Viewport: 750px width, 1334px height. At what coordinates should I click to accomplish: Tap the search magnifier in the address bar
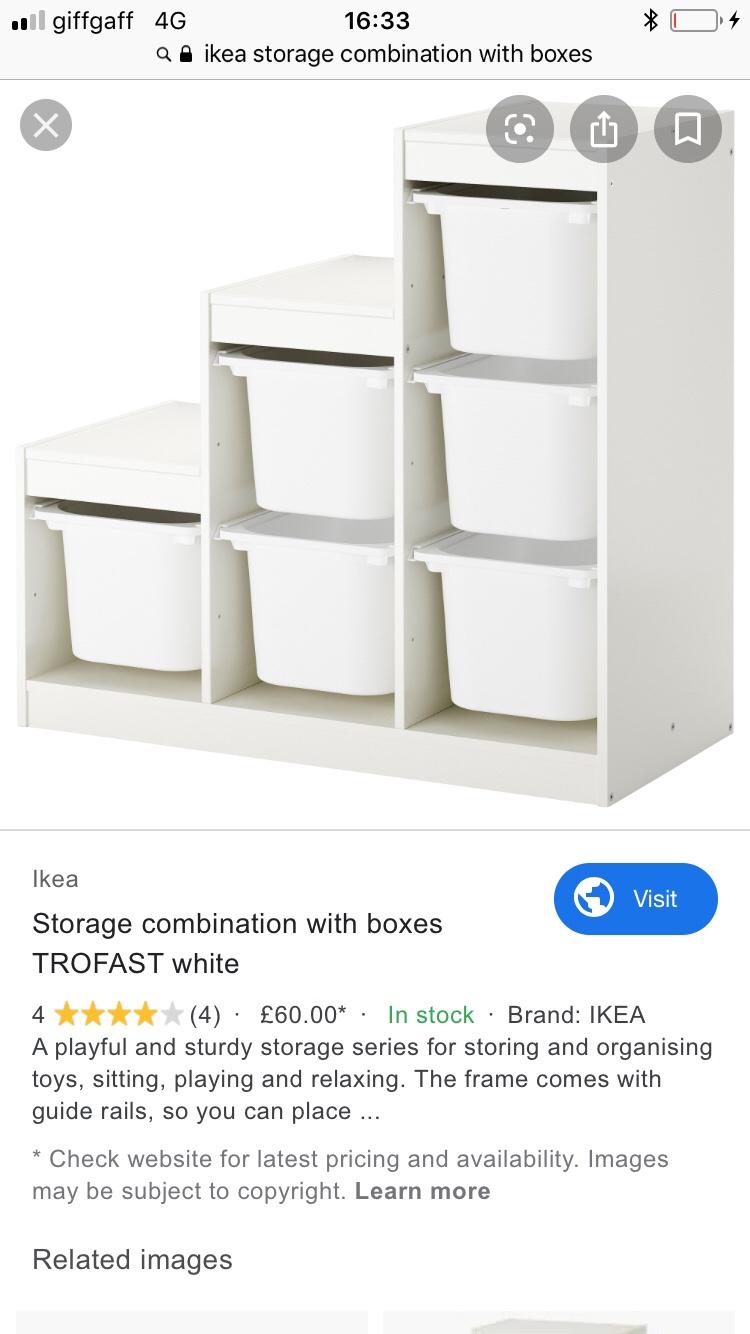coord(163,54)
